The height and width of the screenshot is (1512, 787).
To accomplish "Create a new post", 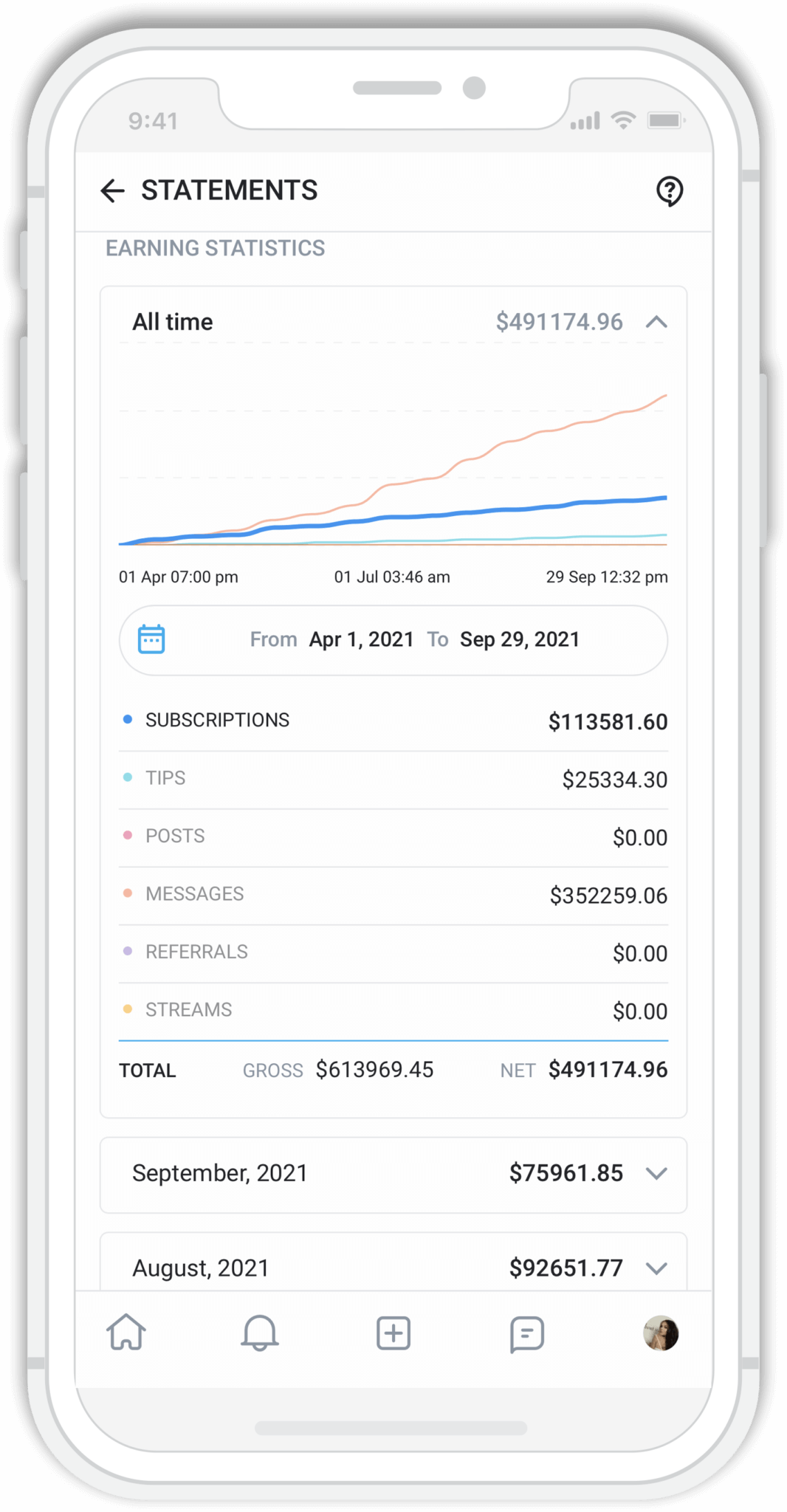I will [x=393, y=1333].
